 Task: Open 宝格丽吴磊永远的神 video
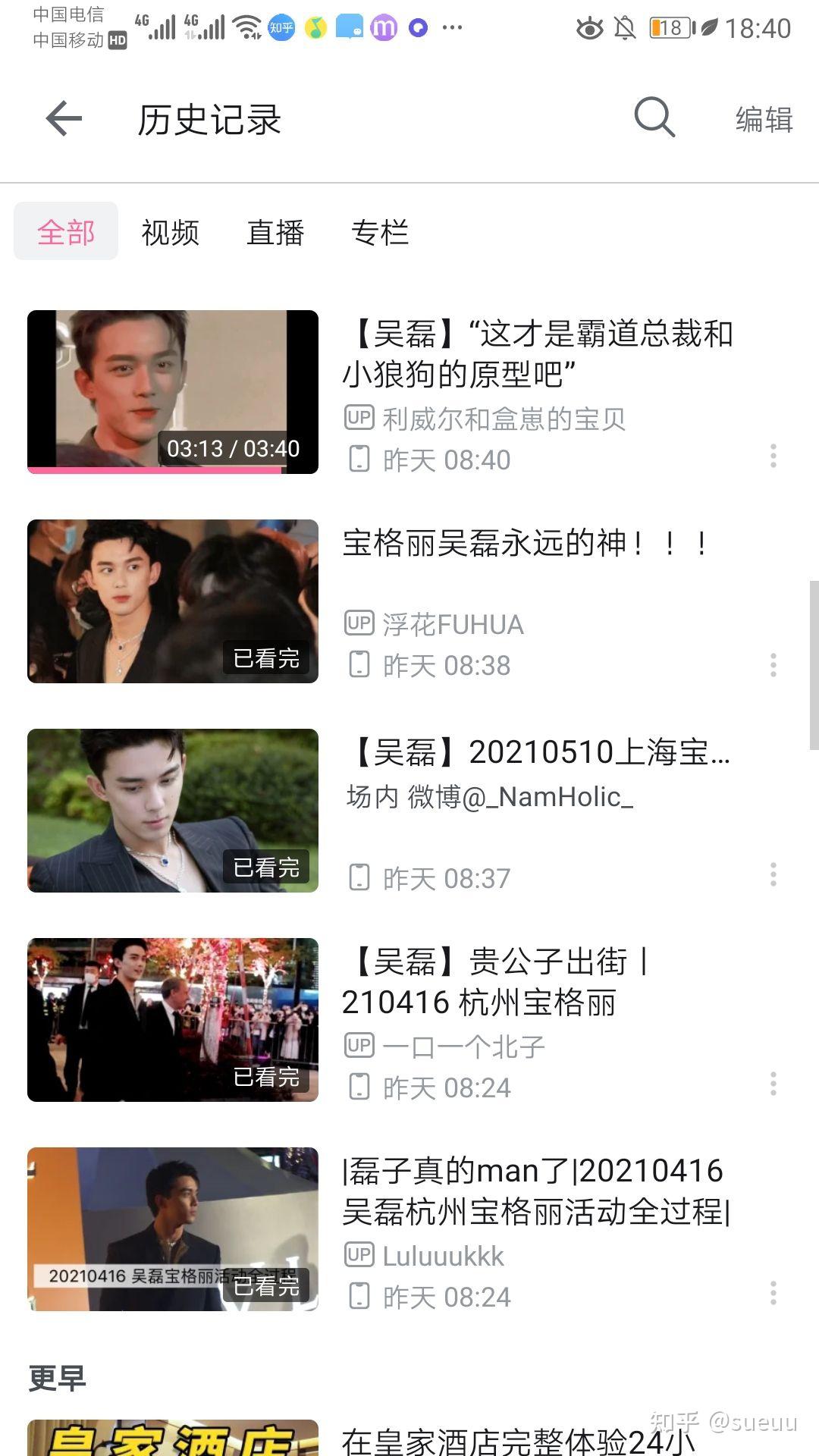coord(173,601)
